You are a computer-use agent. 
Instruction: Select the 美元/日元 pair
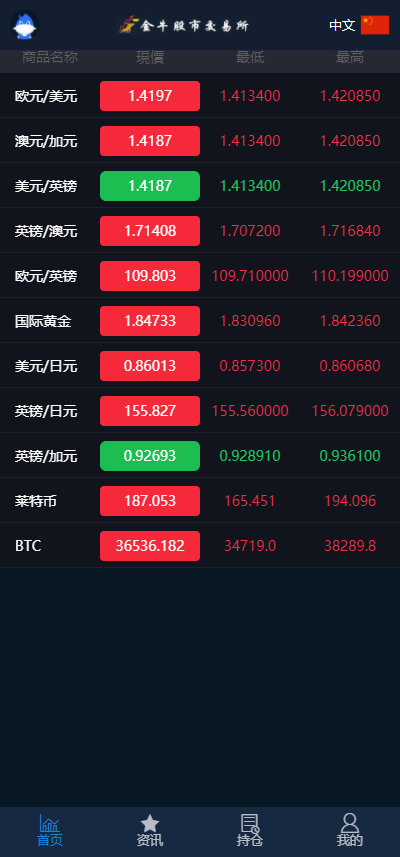click(200, 366)
